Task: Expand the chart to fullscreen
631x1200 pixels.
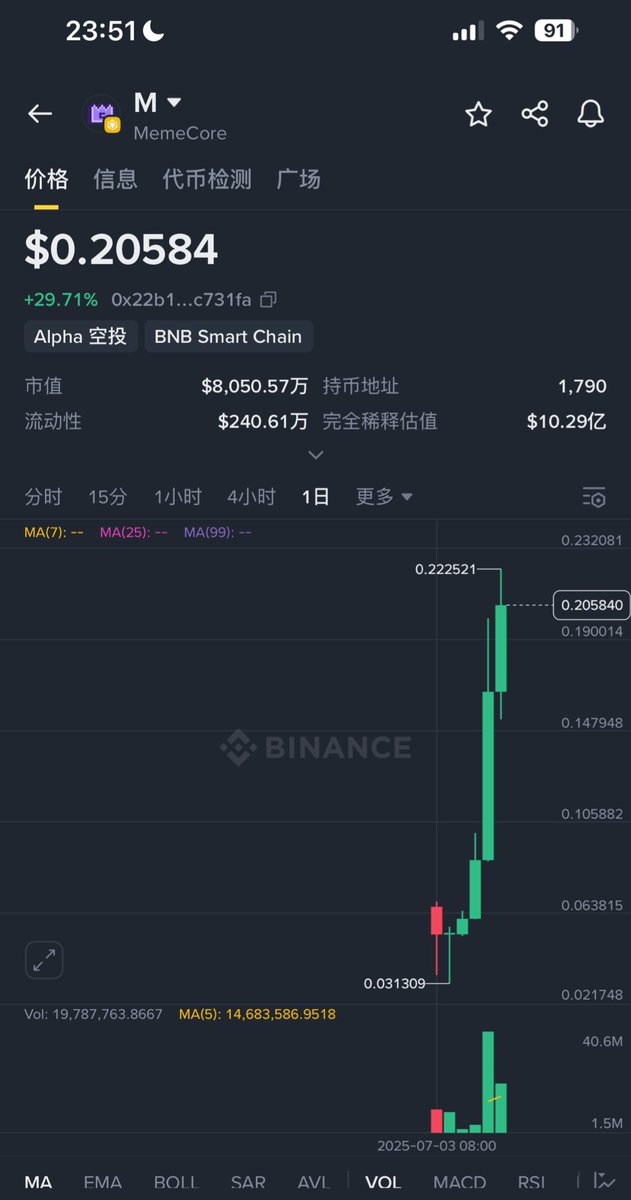Action: point(44,960)
